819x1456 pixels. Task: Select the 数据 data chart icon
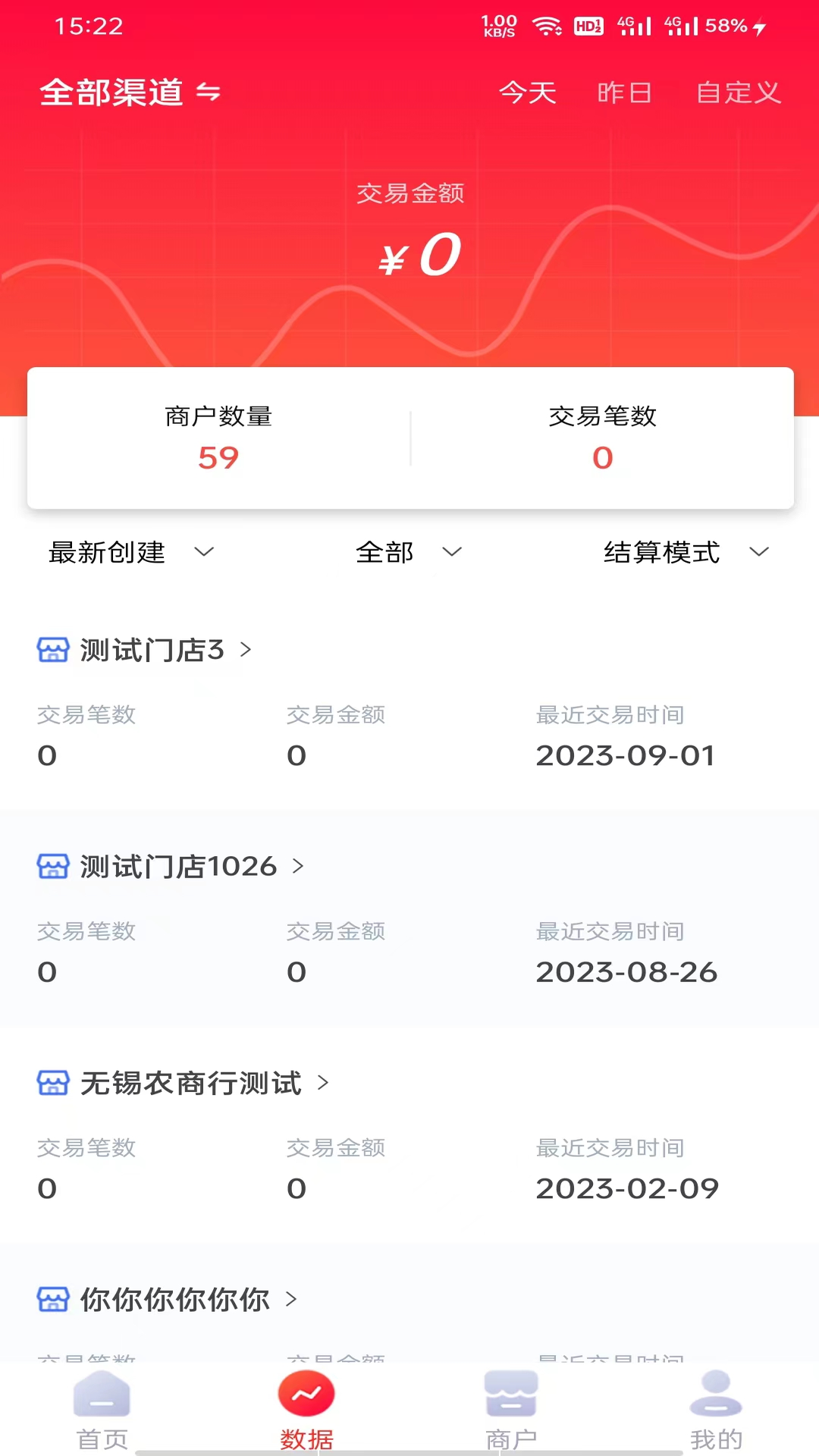(306, 1393)
